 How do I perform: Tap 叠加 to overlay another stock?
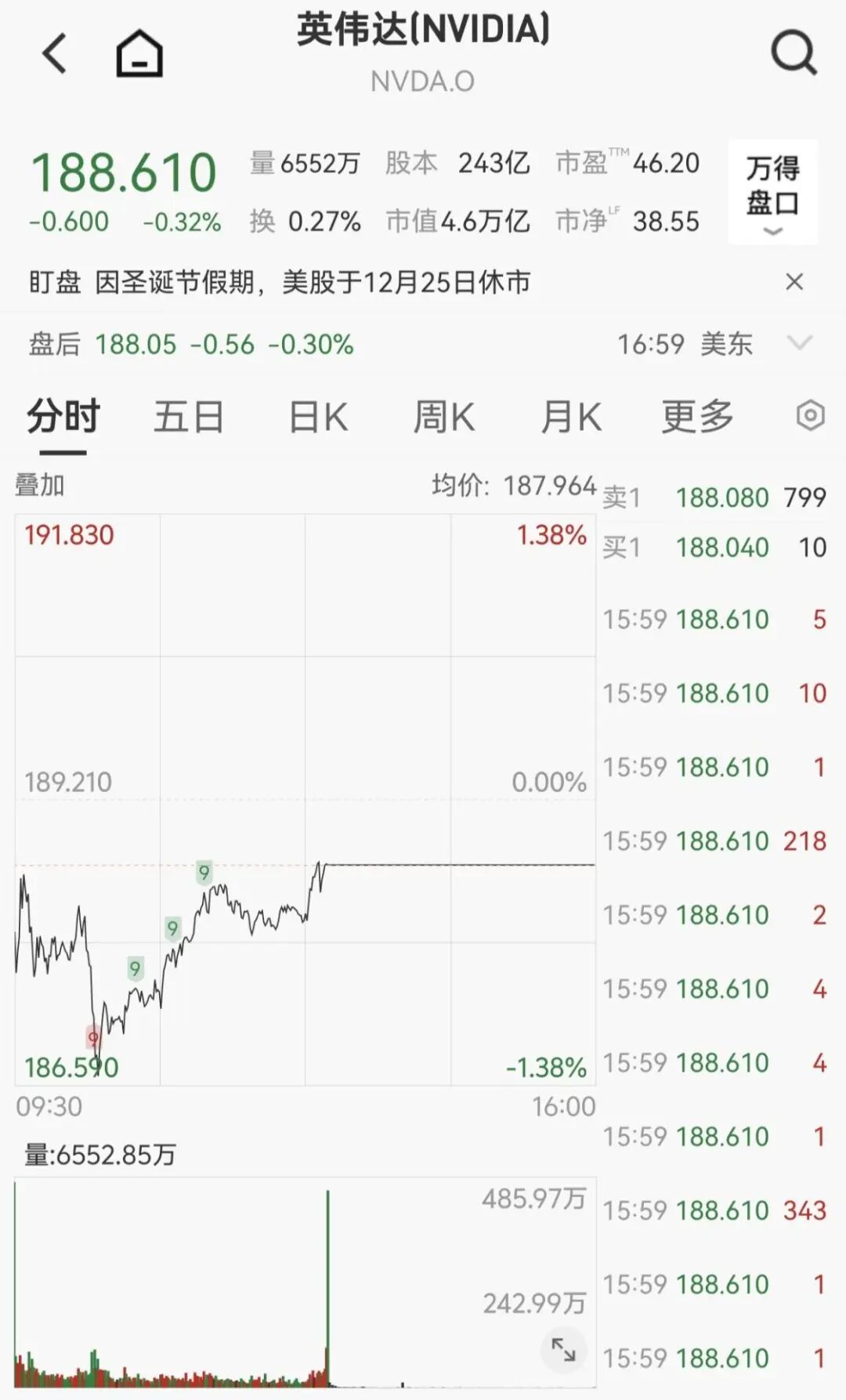40,485
